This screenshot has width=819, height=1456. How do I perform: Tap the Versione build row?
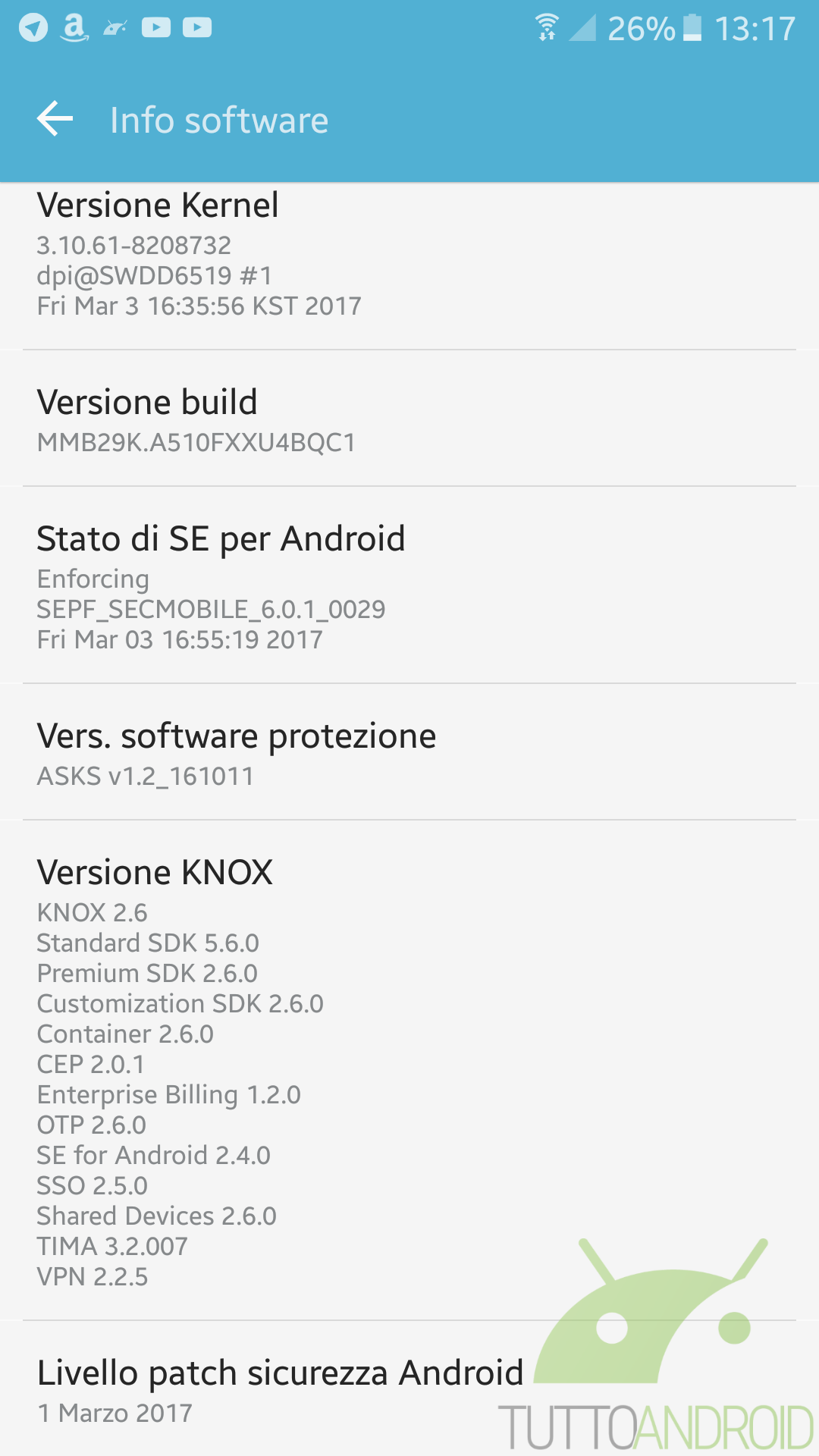click(409, 419)
